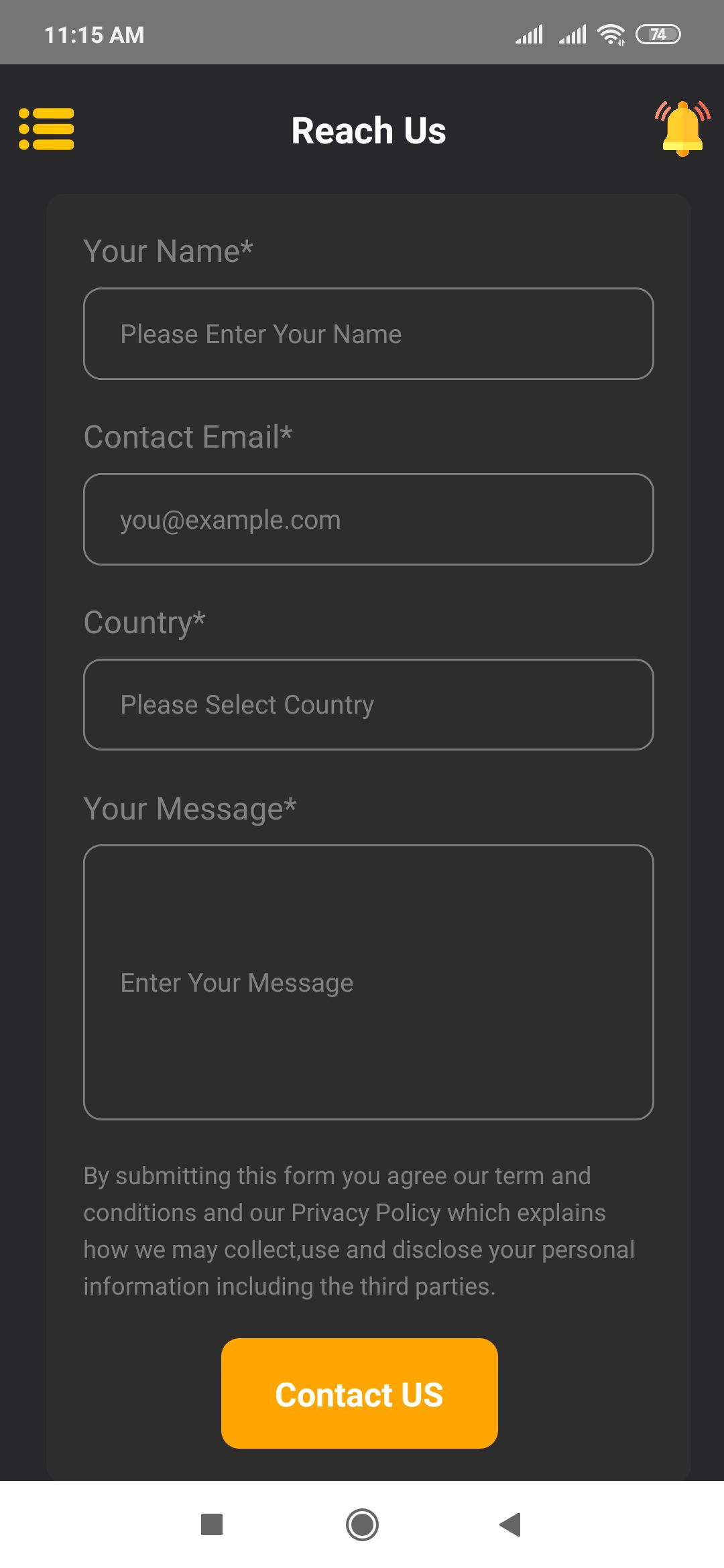
Task: Go to home via system home button
Action: pyautogui.click(x=362, y=1524)
